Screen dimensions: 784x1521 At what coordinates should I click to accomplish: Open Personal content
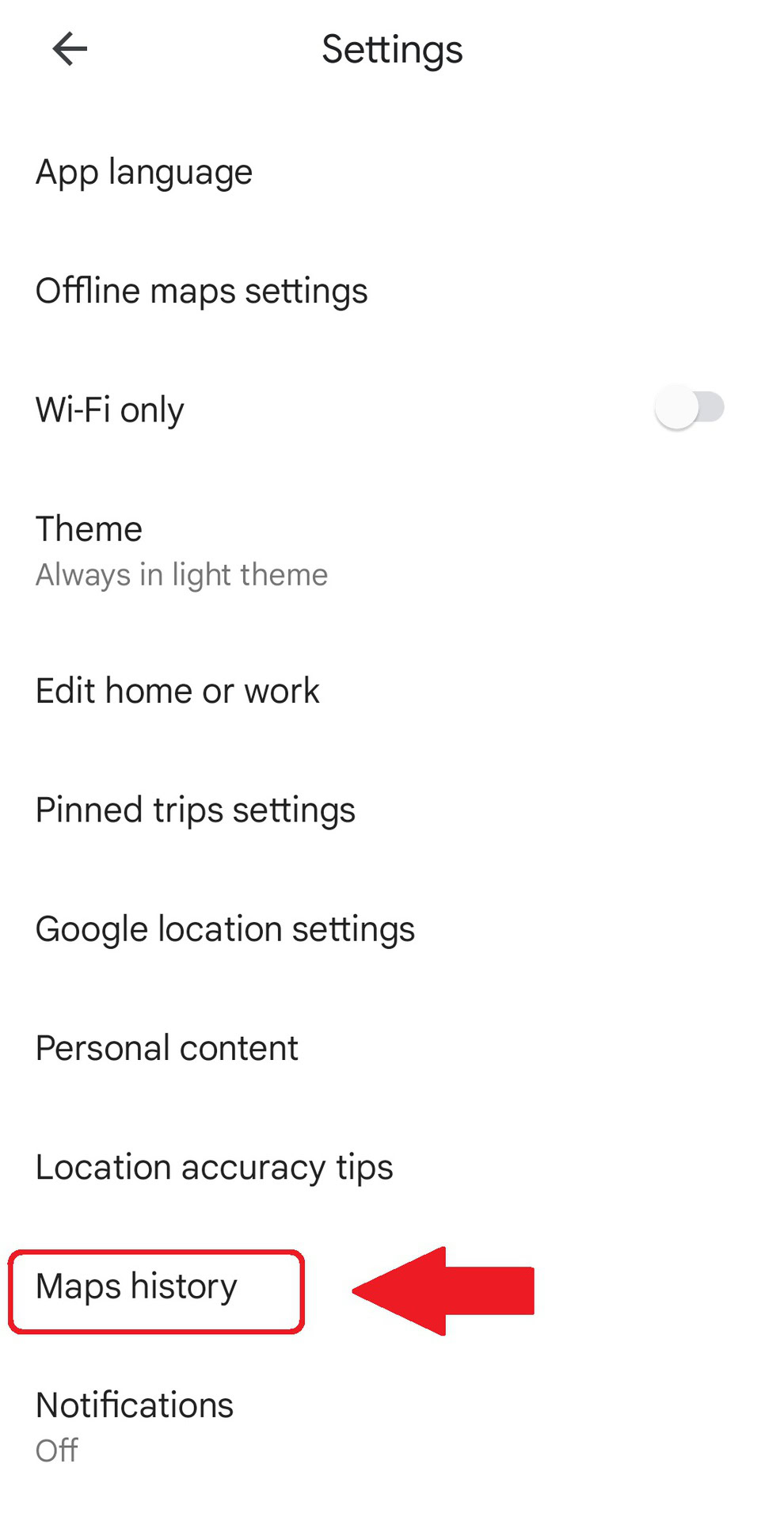click(x=167, y=1048)
